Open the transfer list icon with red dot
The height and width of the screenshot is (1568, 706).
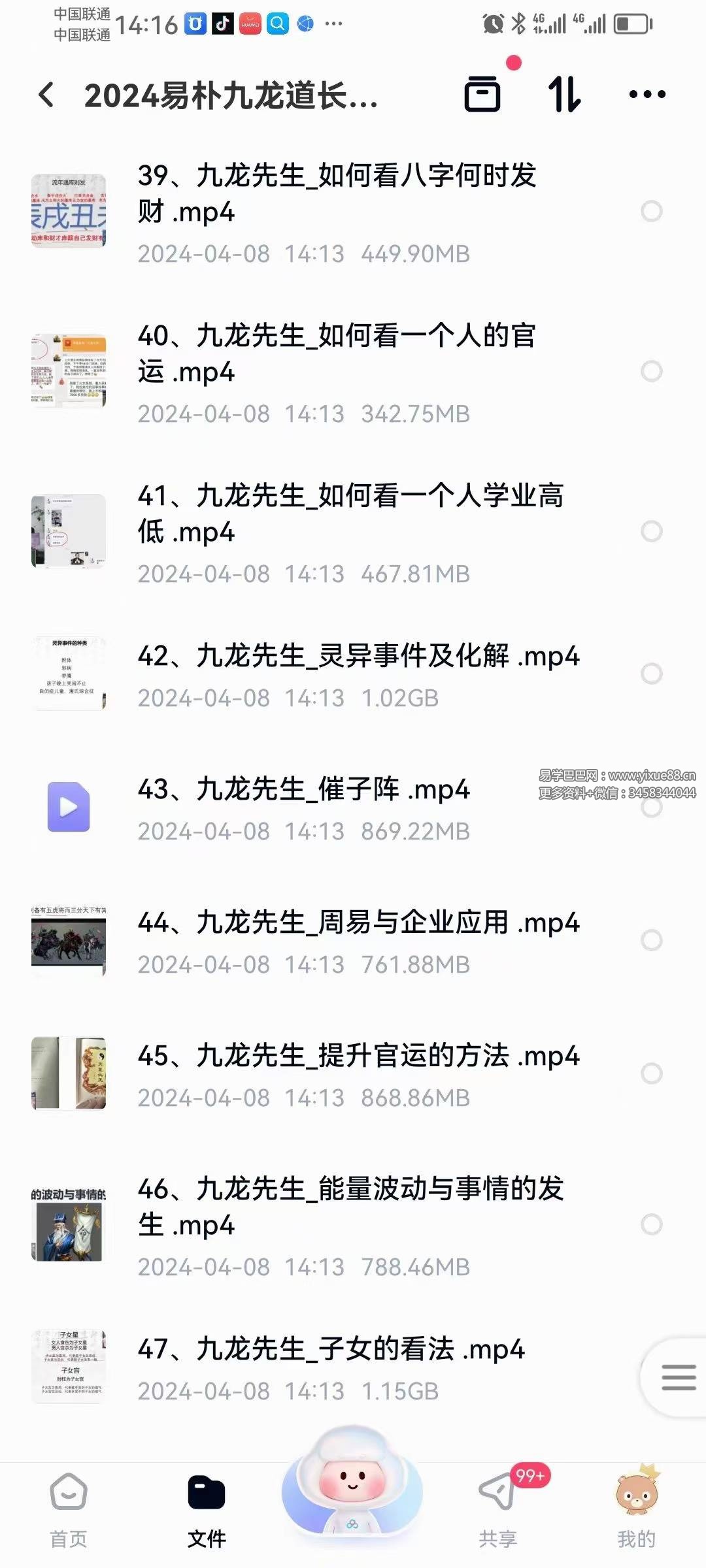(484, 93)
